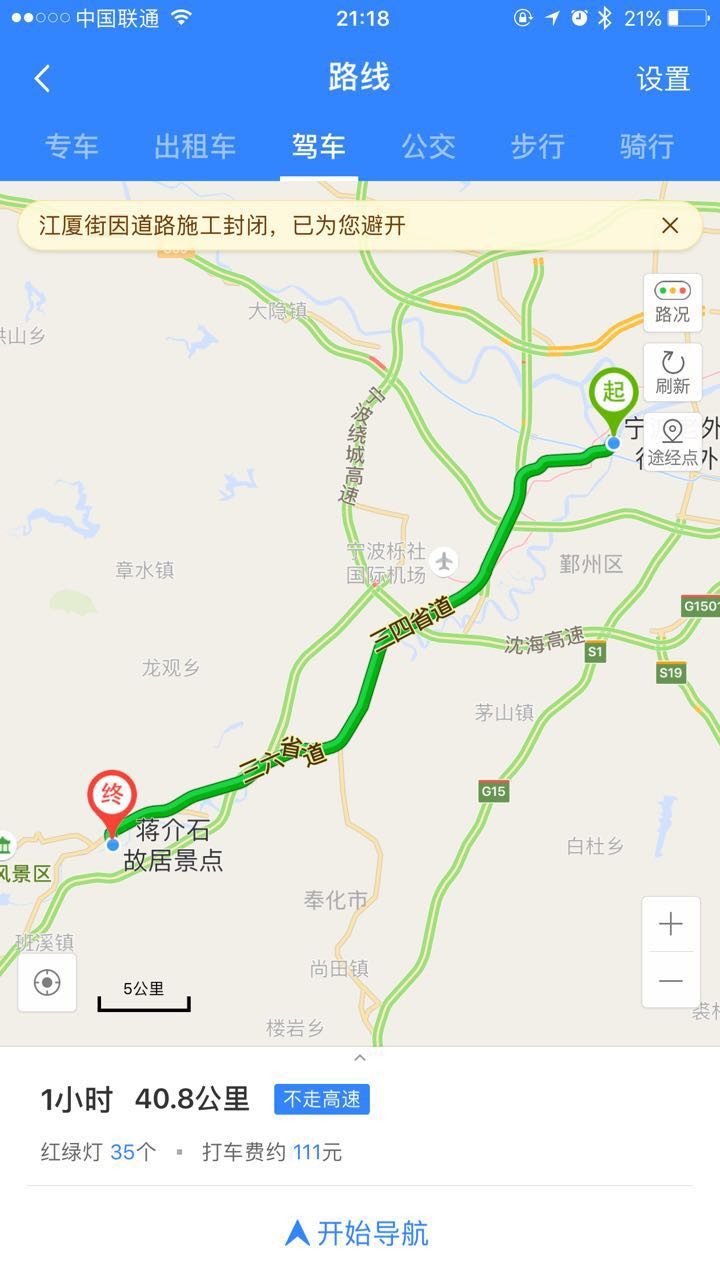This screenshot has height=1280, width=720.
Task: Select the 驾车 driving tab
Action: (x=319, y=146)
